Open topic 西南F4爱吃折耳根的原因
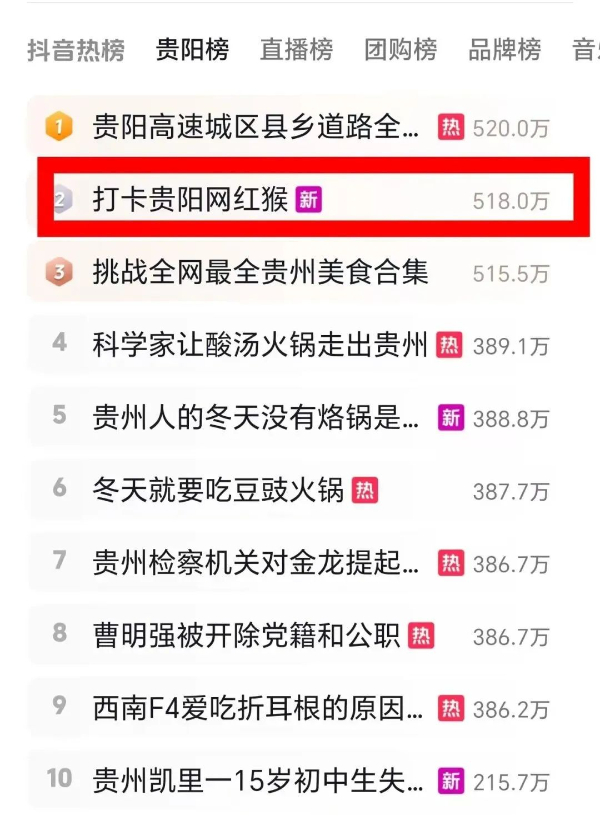The image size is (600, 819). tap(256, 708)
